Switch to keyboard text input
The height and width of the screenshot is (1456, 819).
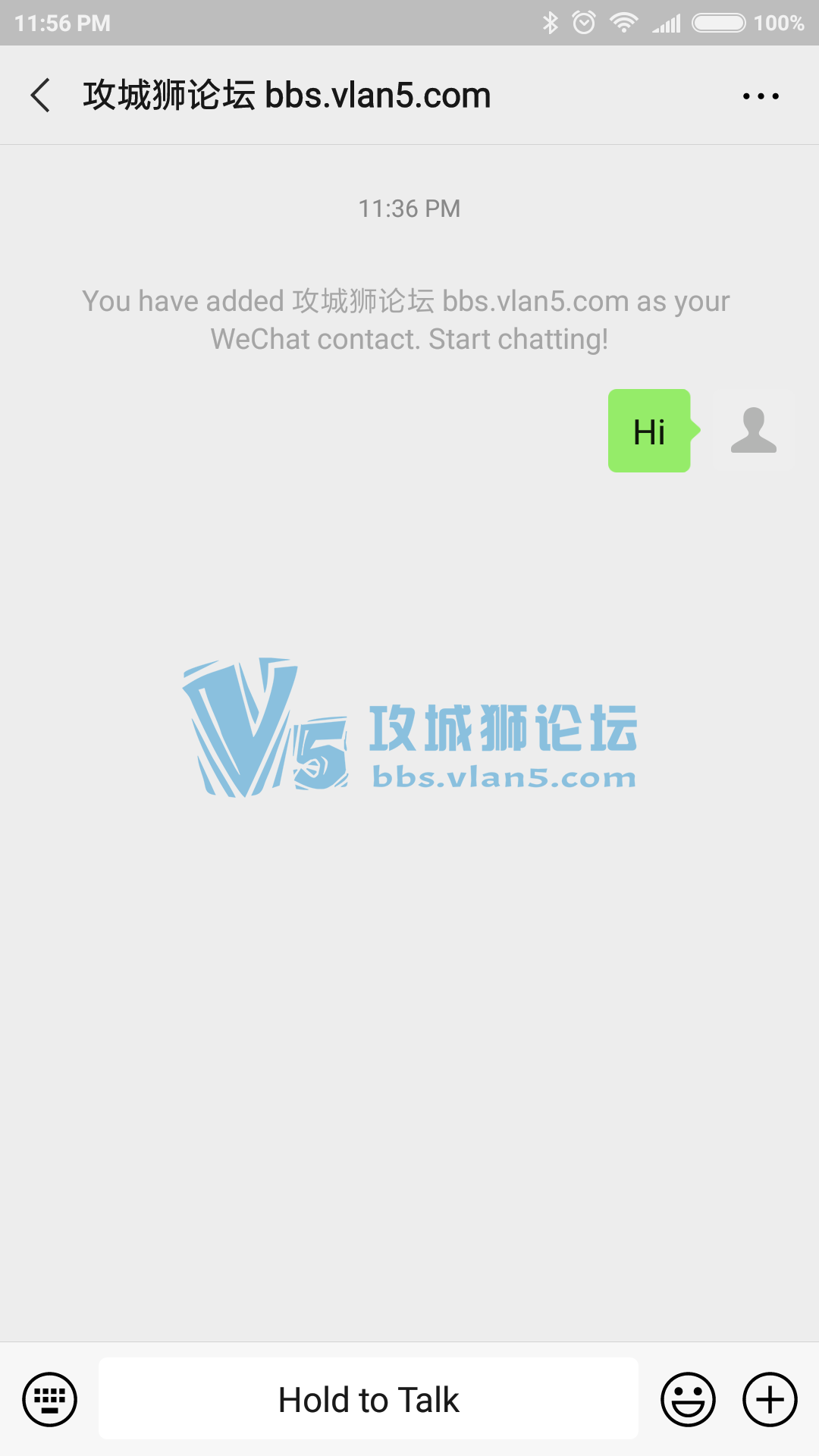(x=50, y=1399)
